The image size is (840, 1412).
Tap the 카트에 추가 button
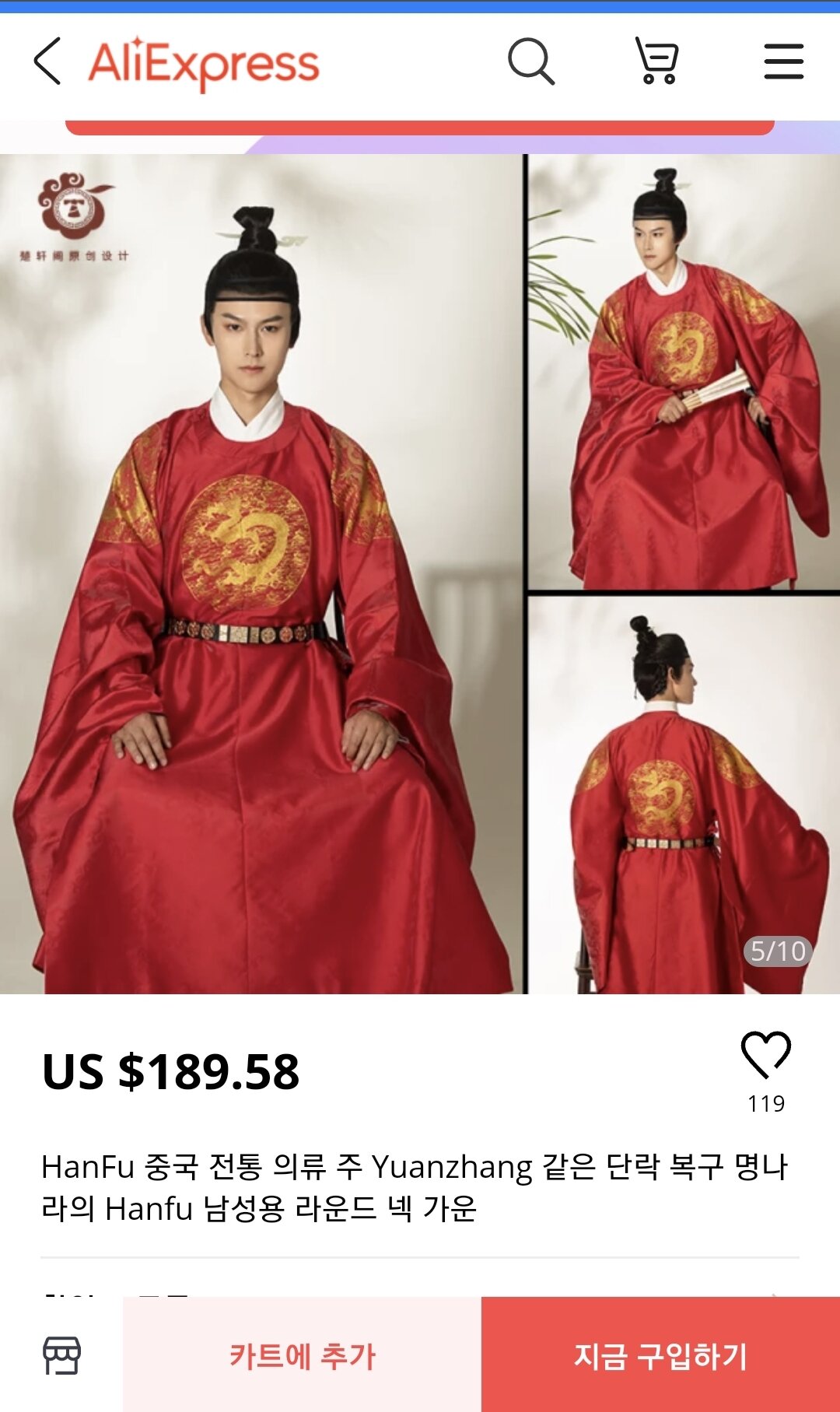click(302, 1355)
